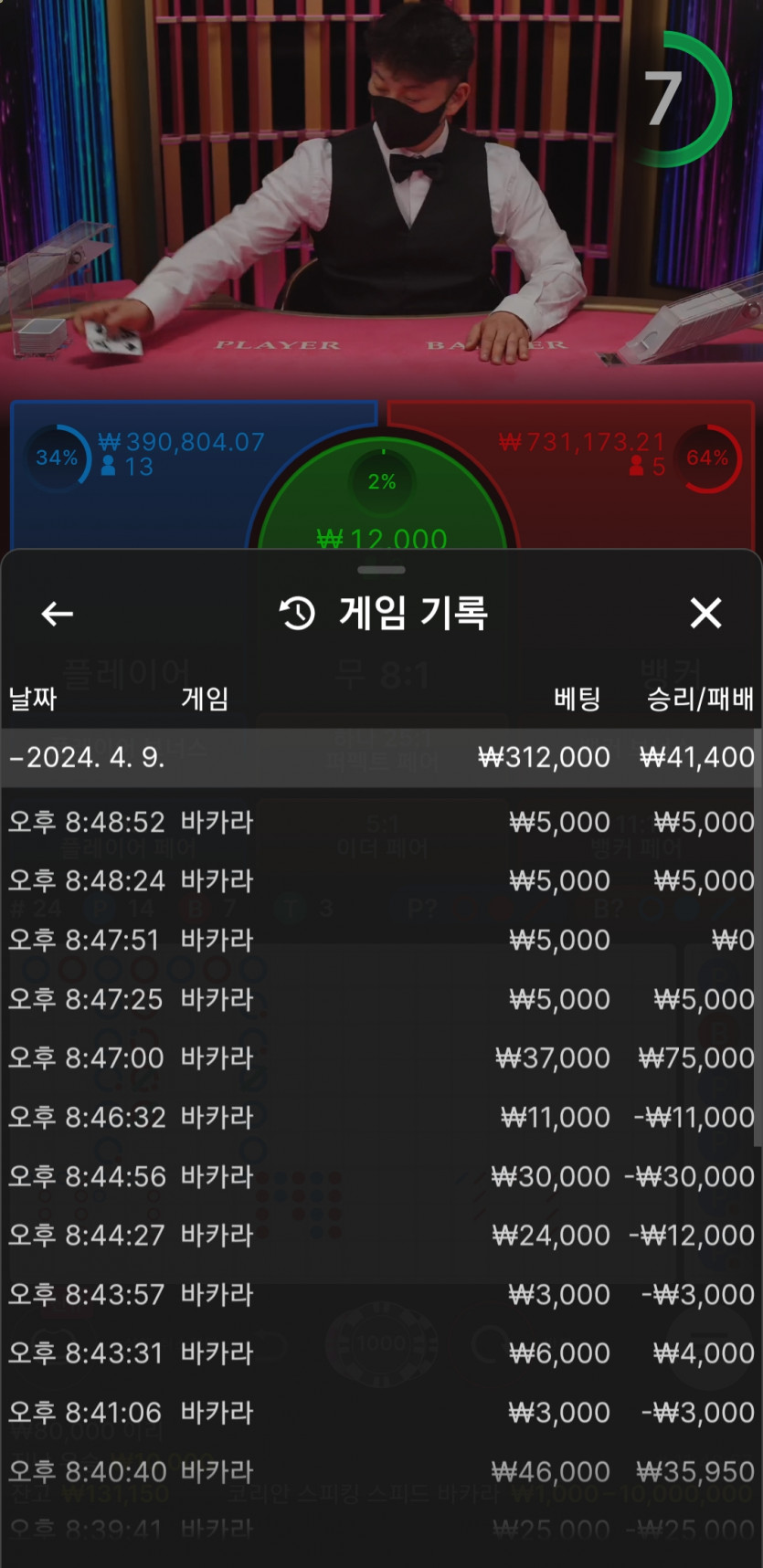Open the 오후 8:48:24 바카라 record
This screenshot has width=763, height=1568.
point(380,881)
